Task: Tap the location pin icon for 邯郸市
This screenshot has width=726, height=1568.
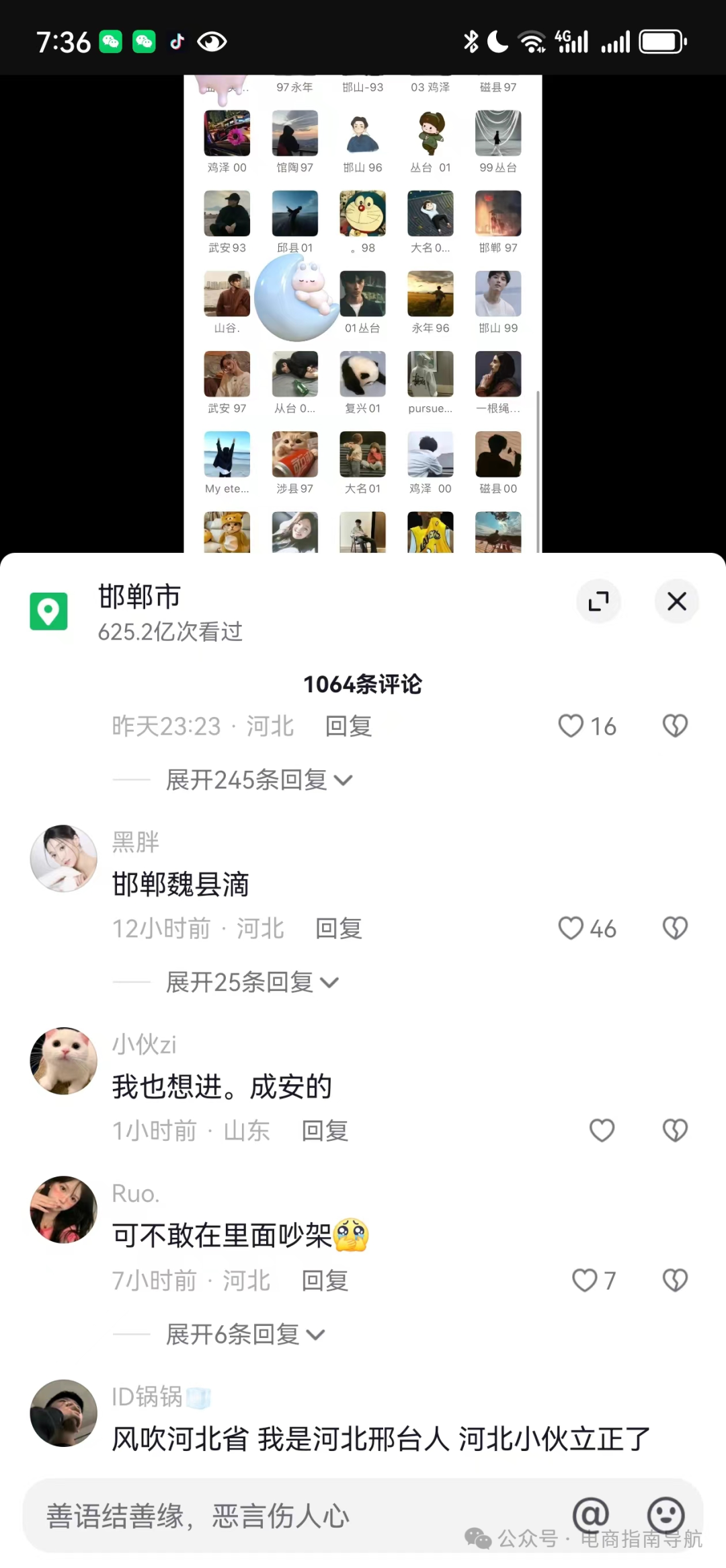Action: tap(48, 611)
